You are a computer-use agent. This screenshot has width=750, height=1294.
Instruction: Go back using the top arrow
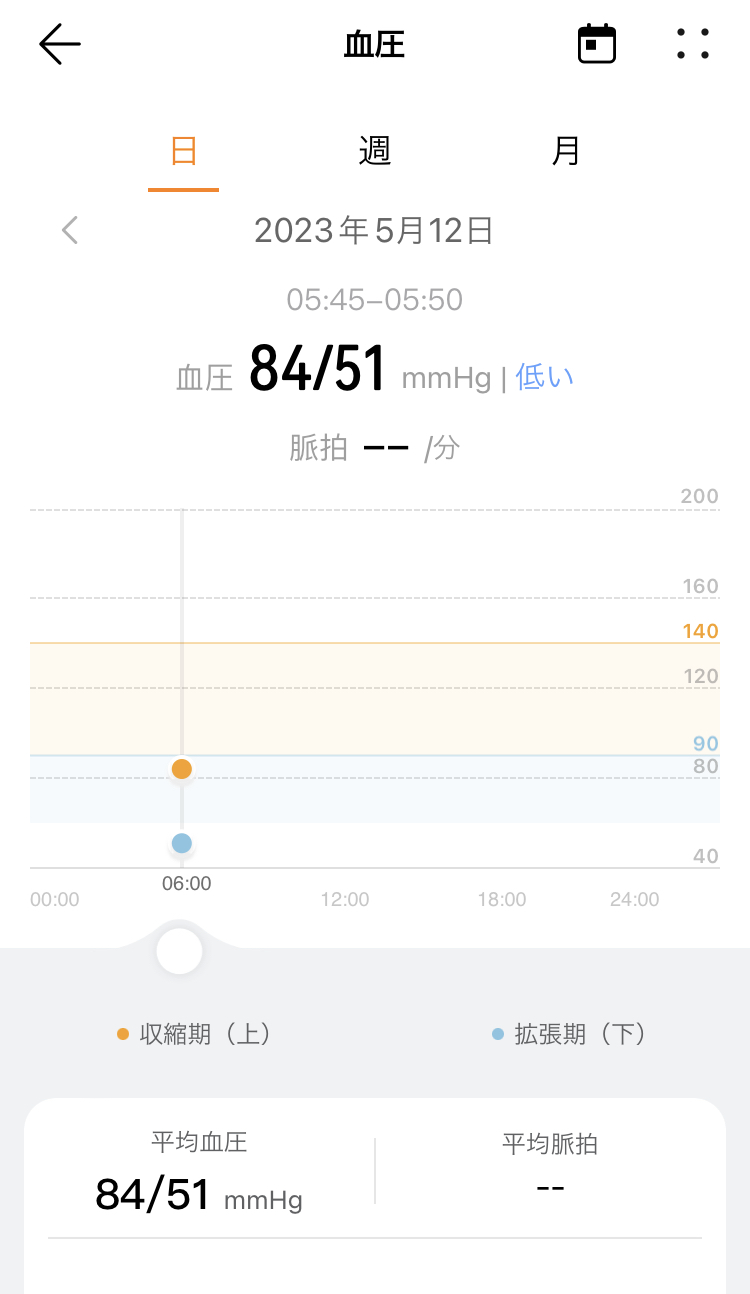click(60, 45)
